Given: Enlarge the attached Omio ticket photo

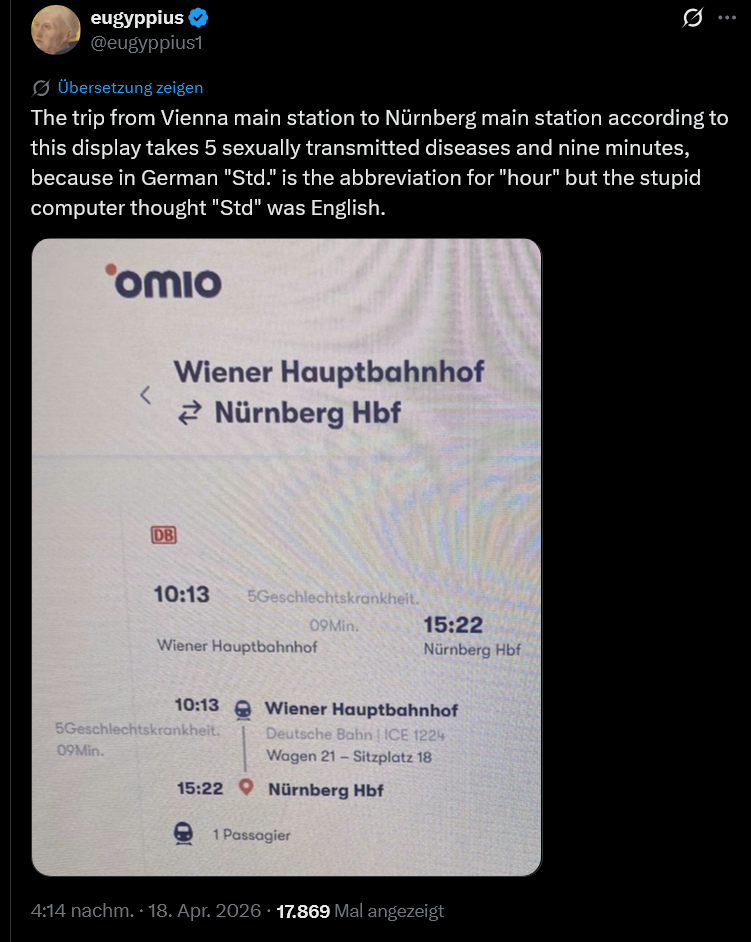Looking at the screenshot, I should point(286,555).
